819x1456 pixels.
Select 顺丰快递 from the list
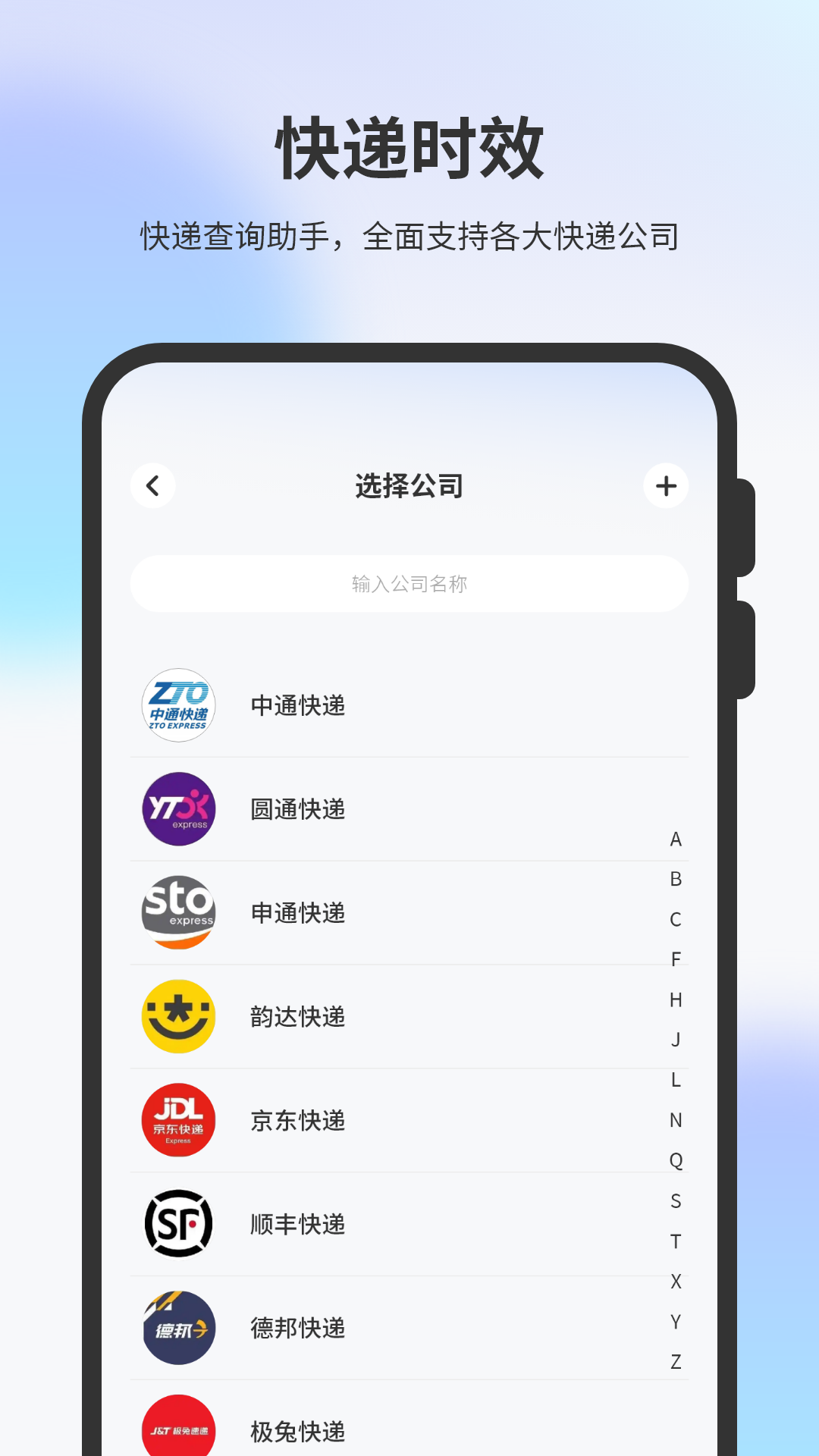click(297, 1224)
